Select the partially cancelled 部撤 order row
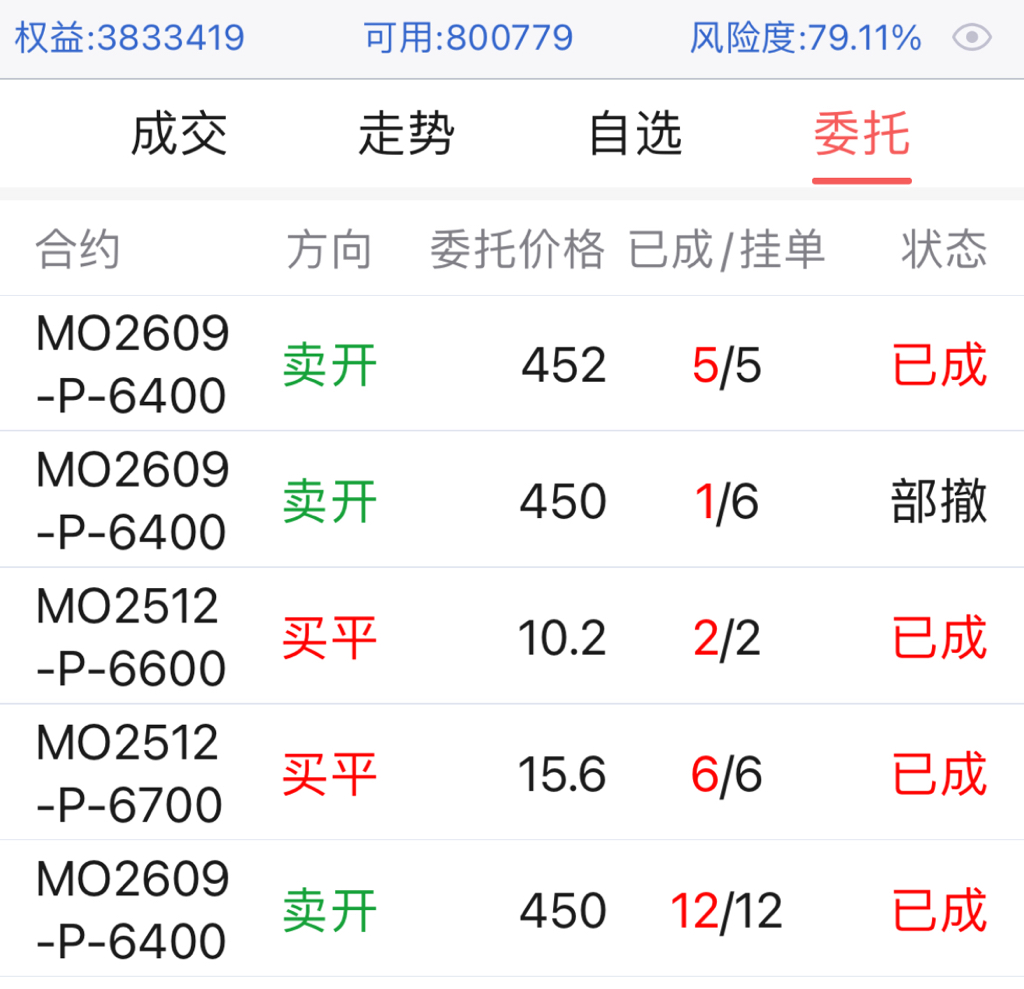This screenshot has width=1024, height=989. point(512,501)
